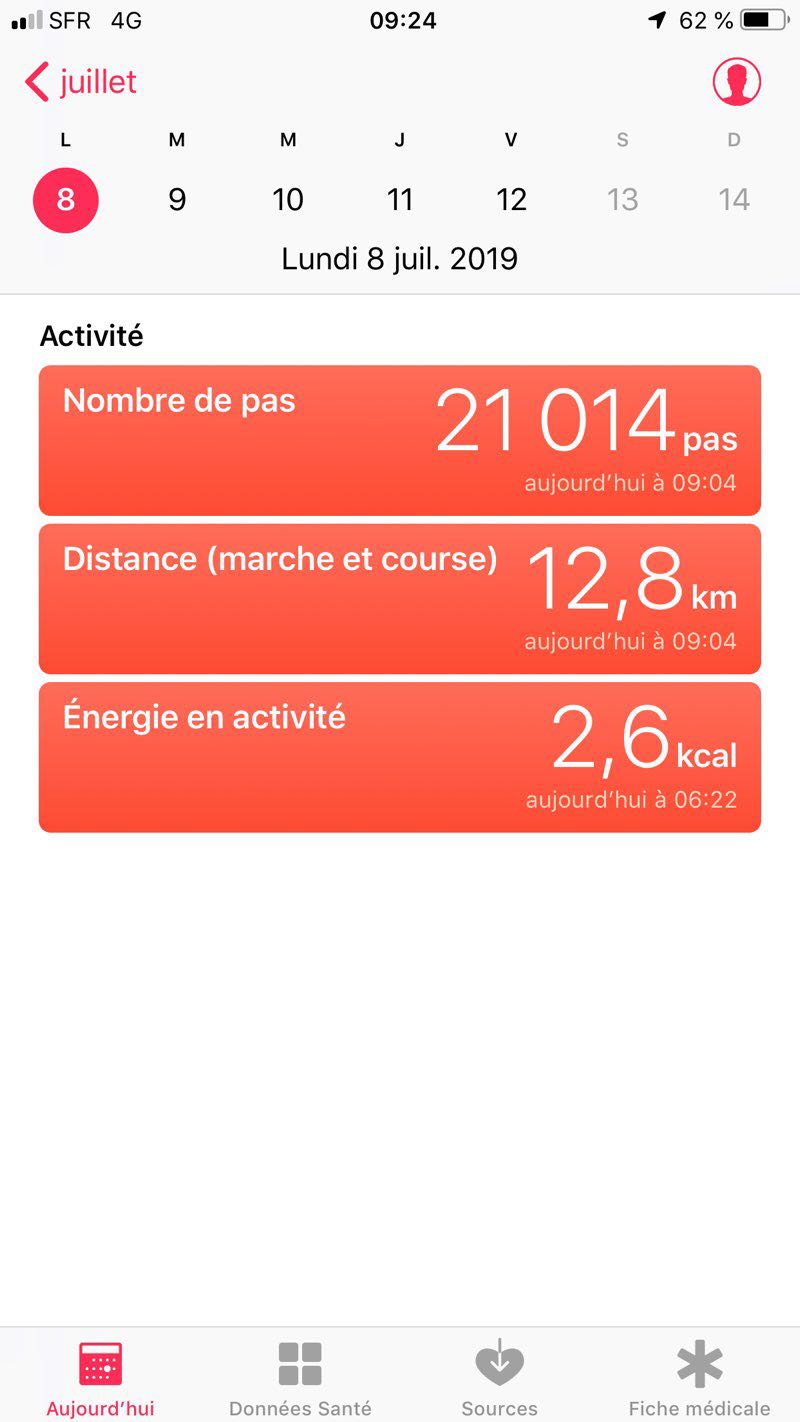Open the Fiche médicale tab
This screenshot has height=1422, width=800.
(x=699, y=1378)
